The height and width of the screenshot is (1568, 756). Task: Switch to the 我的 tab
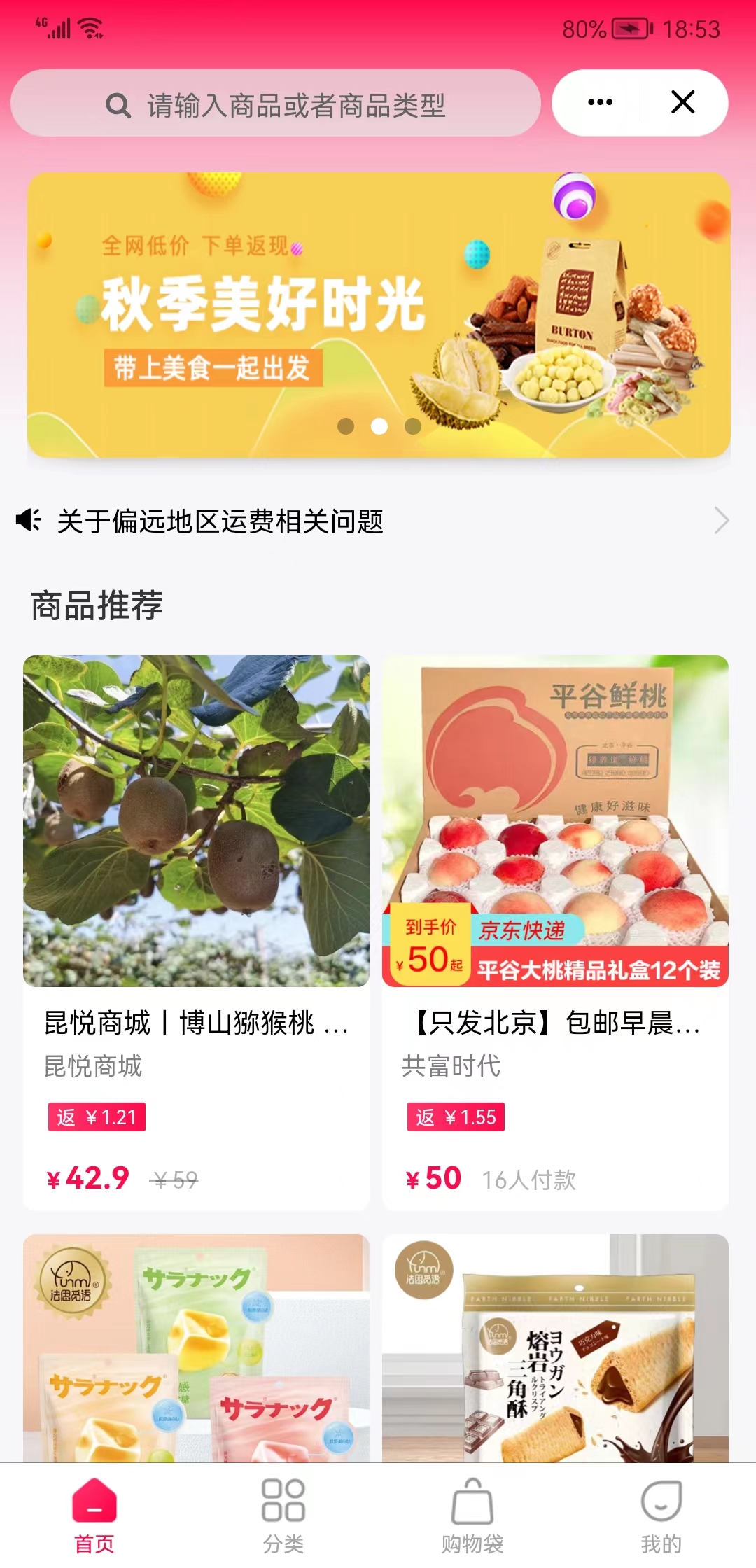tap(661, 1512)
